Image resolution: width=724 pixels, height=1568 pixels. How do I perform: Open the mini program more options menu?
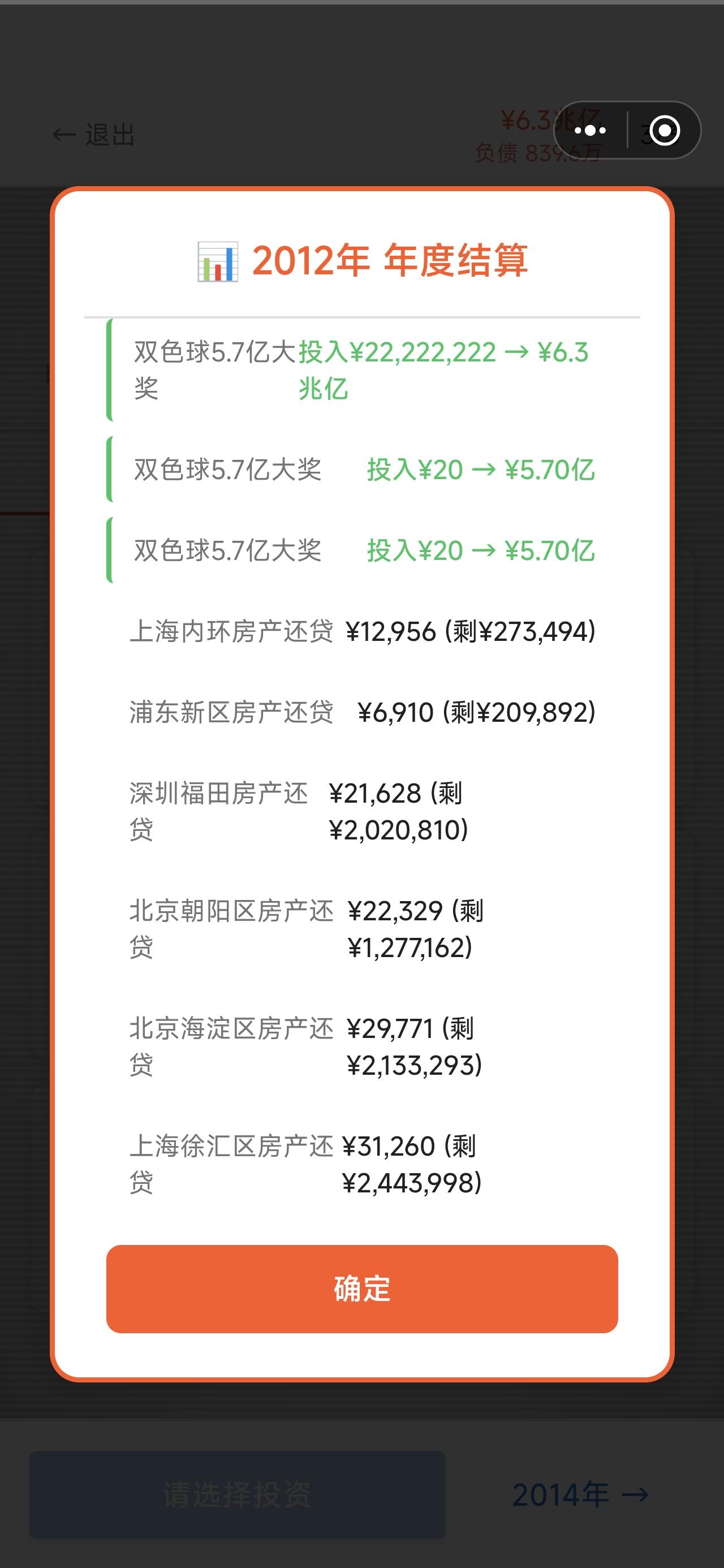(590, 130)
